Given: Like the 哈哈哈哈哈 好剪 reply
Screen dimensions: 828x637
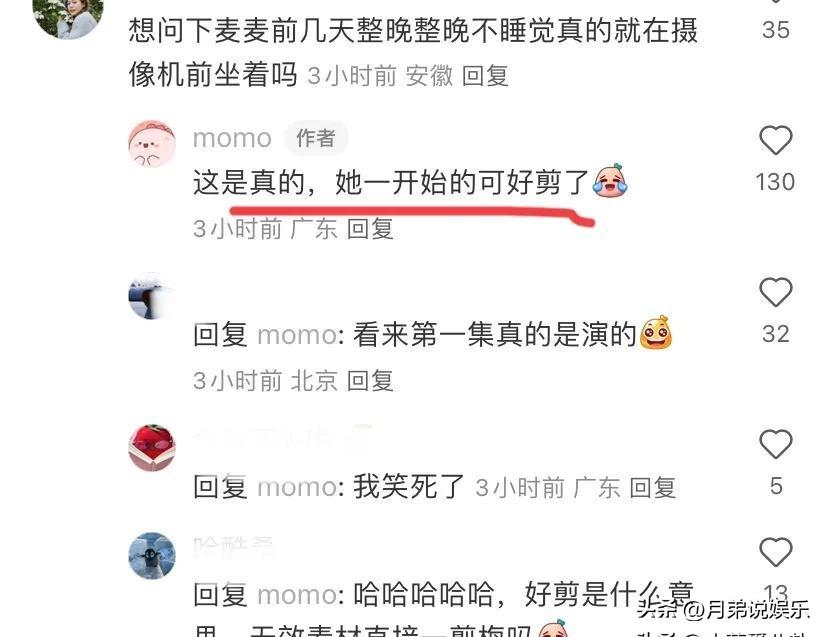Looking at the screenshot, I should coord(775,553).
